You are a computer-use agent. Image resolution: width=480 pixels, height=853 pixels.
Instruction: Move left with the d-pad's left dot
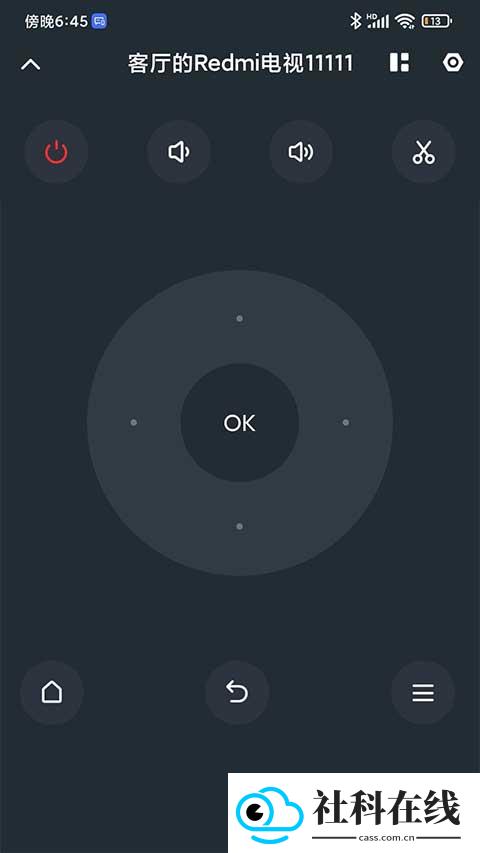(x=133, y=422)
